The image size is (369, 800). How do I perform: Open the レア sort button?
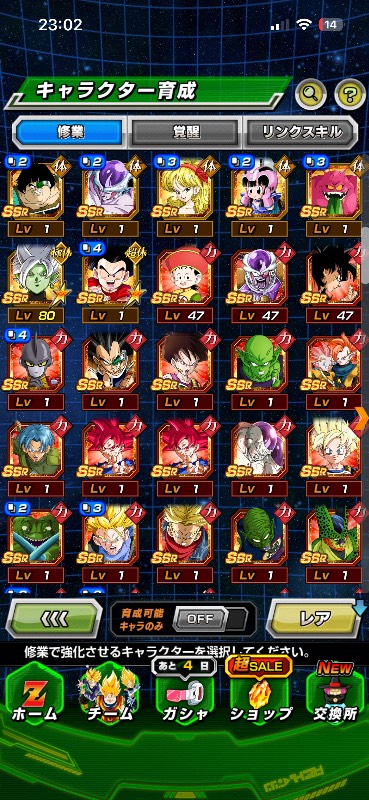point(315,618)
